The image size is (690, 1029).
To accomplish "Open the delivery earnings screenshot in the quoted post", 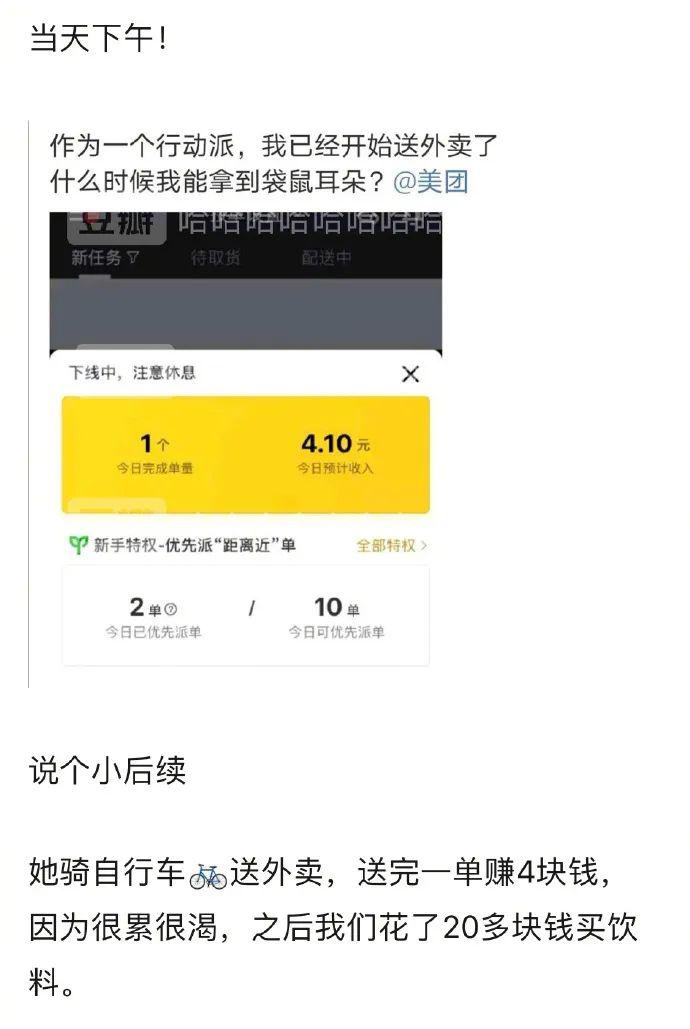I will 245,440.
